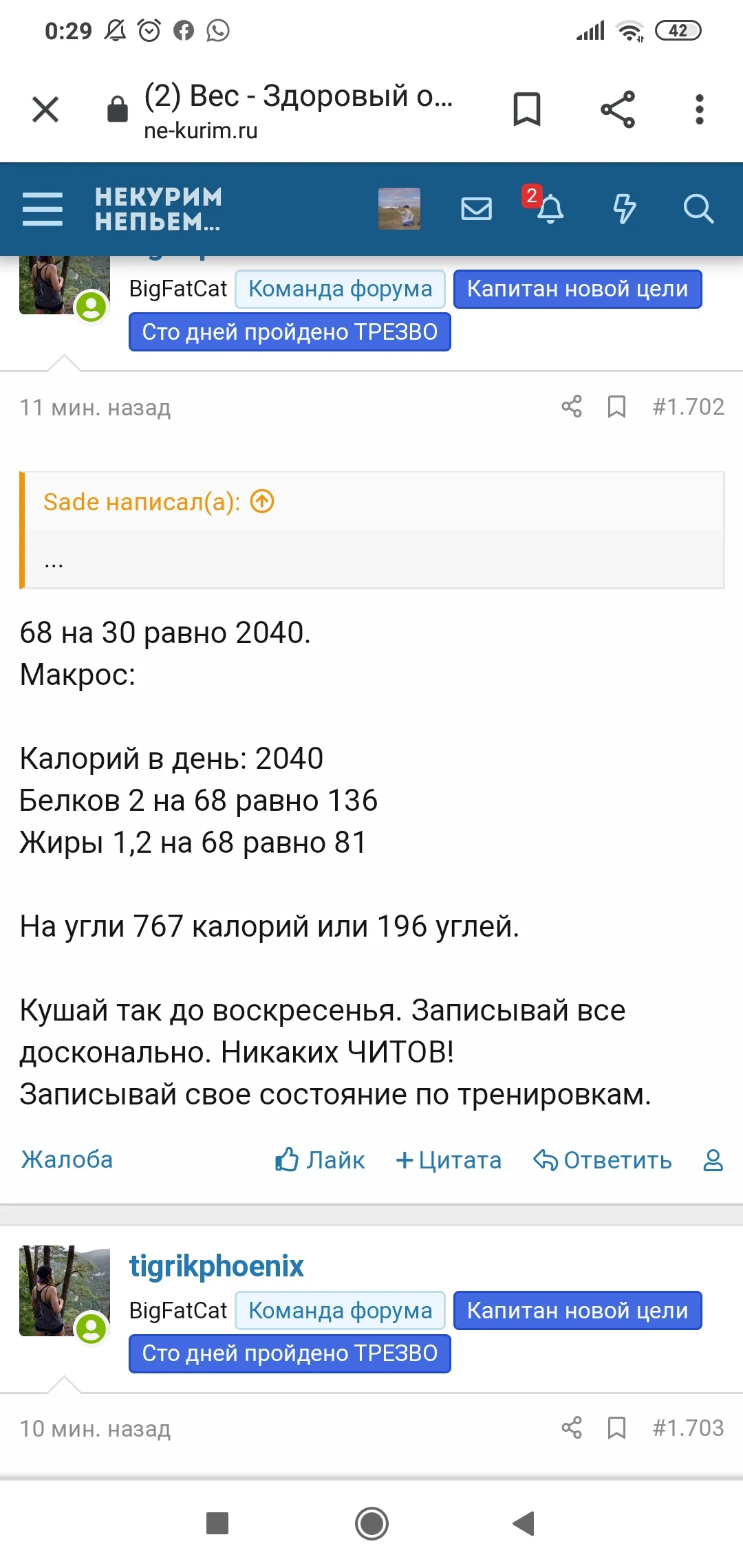Tap the person icon in the post action bar
Viewport: 743px width, 1568px height.
click(713, 1159)
